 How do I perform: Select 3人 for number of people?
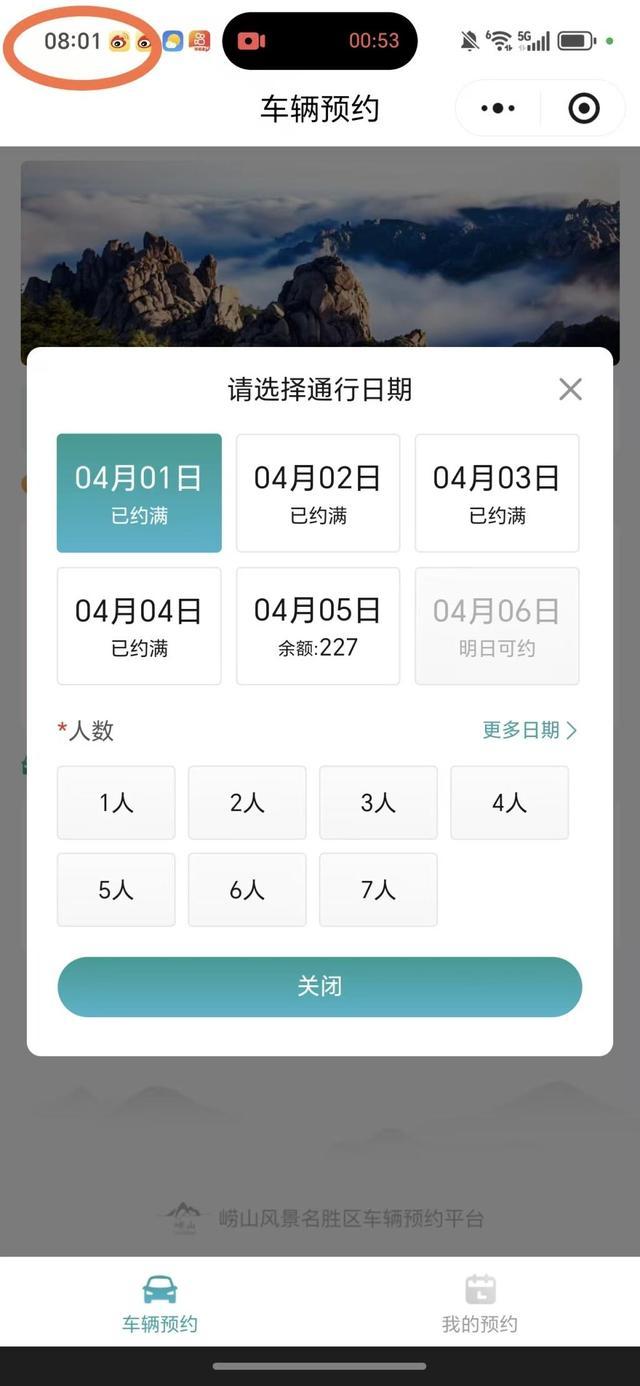378,802
